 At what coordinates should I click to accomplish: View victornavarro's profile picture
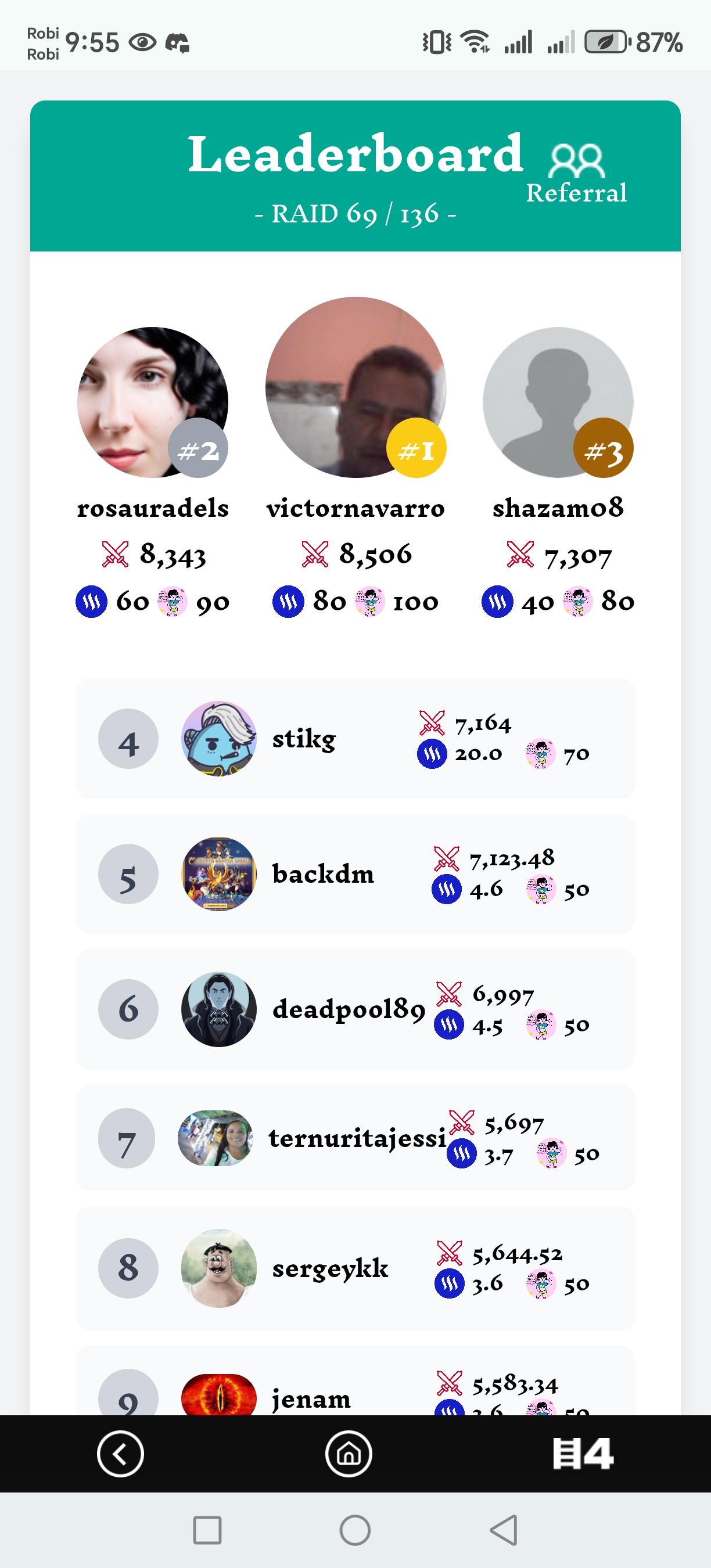coord(355,387)
